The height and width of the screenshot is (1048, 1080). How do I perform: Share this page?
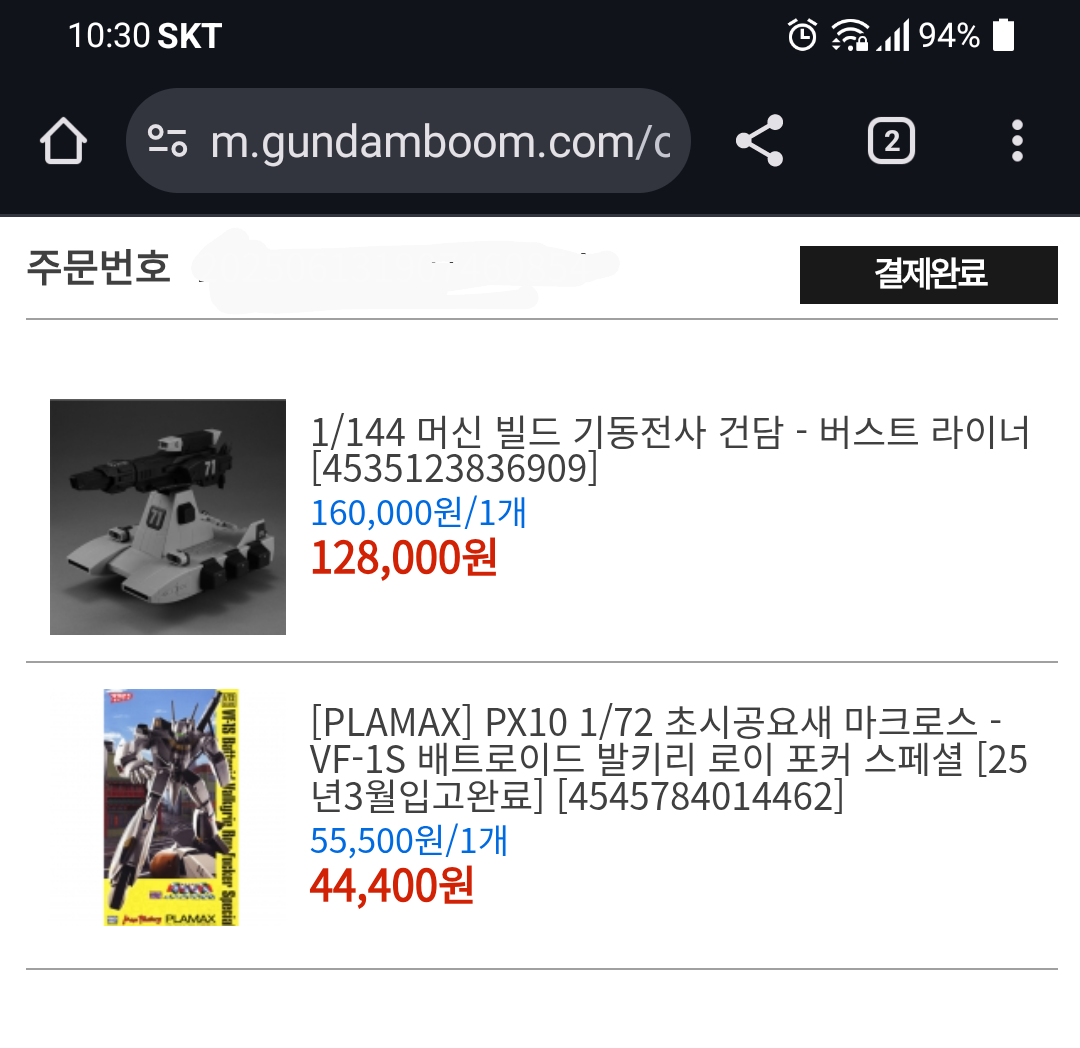tap(760, 142)
